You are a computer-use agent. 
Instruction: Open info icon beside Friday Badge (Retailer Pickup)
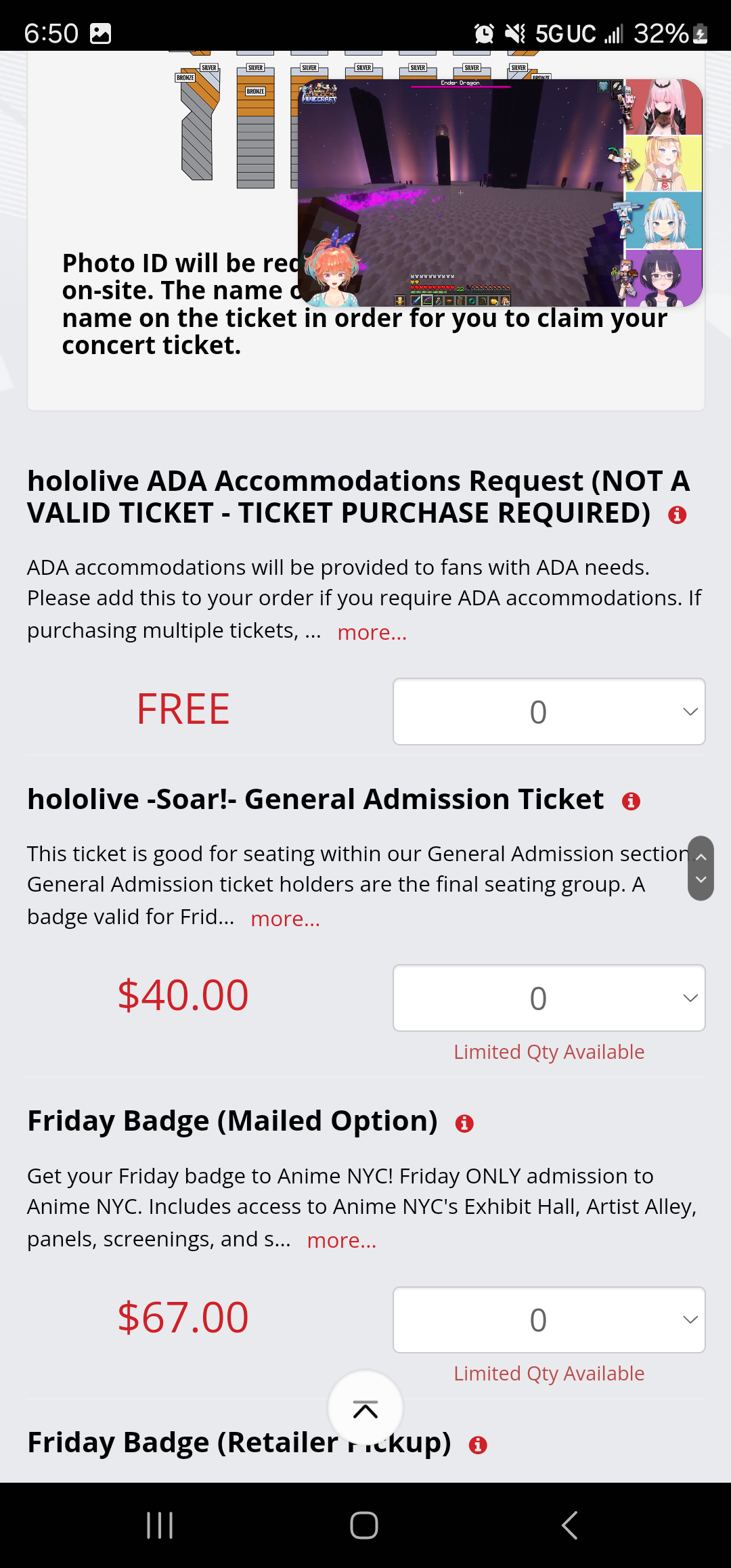478,1445
